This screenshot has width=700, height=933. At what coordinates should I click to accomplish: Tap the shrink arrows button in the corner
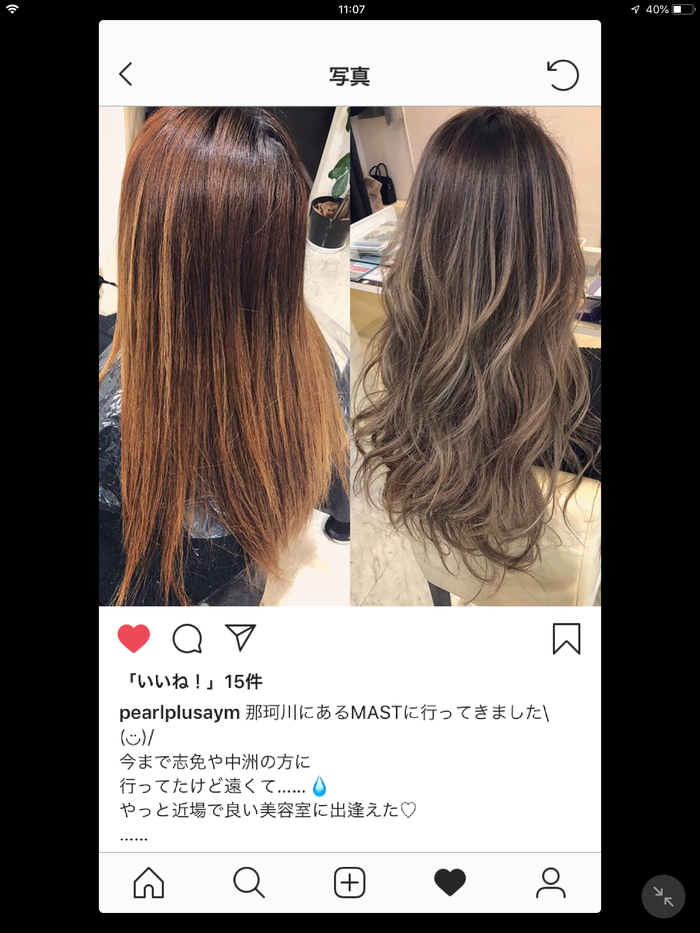click(663, 896)
